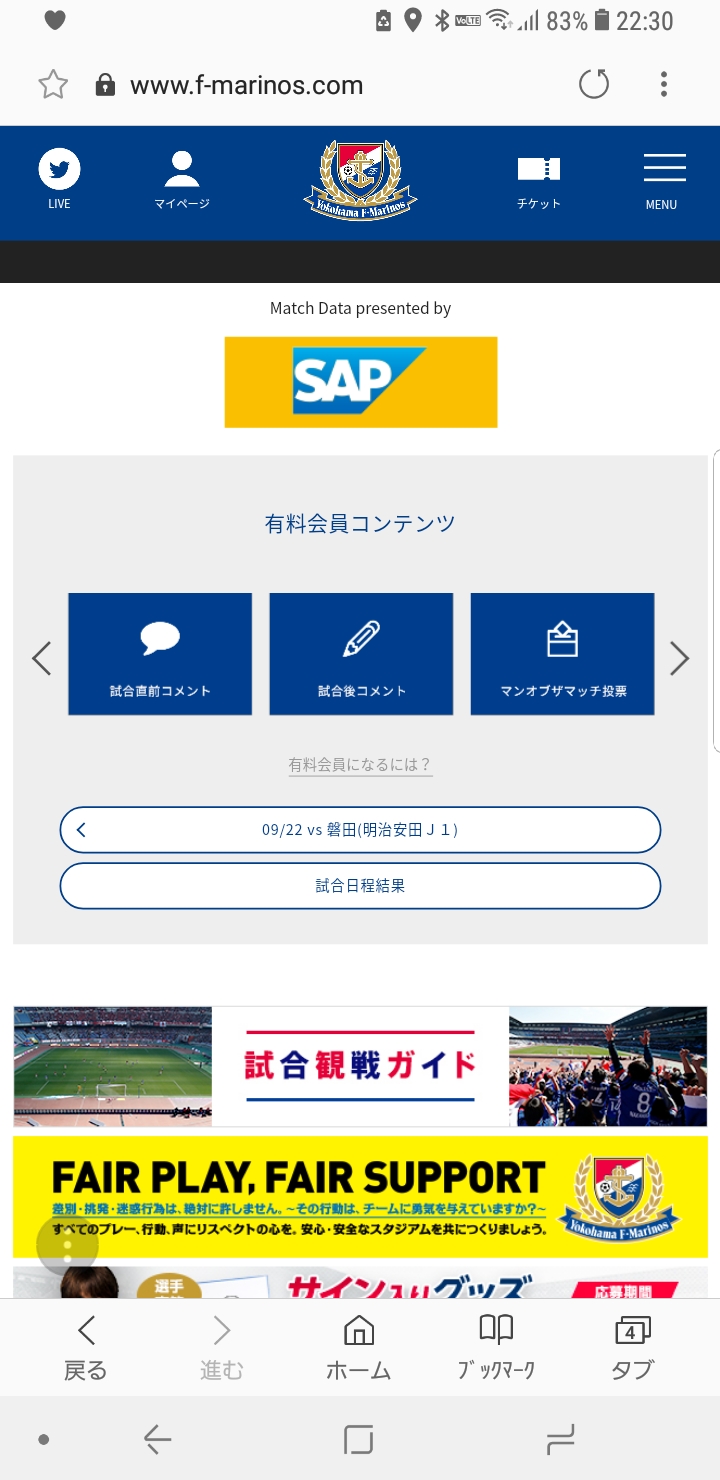
Task: Show previous paid member content
Action: pyautogui.click(x=41, y=658)
